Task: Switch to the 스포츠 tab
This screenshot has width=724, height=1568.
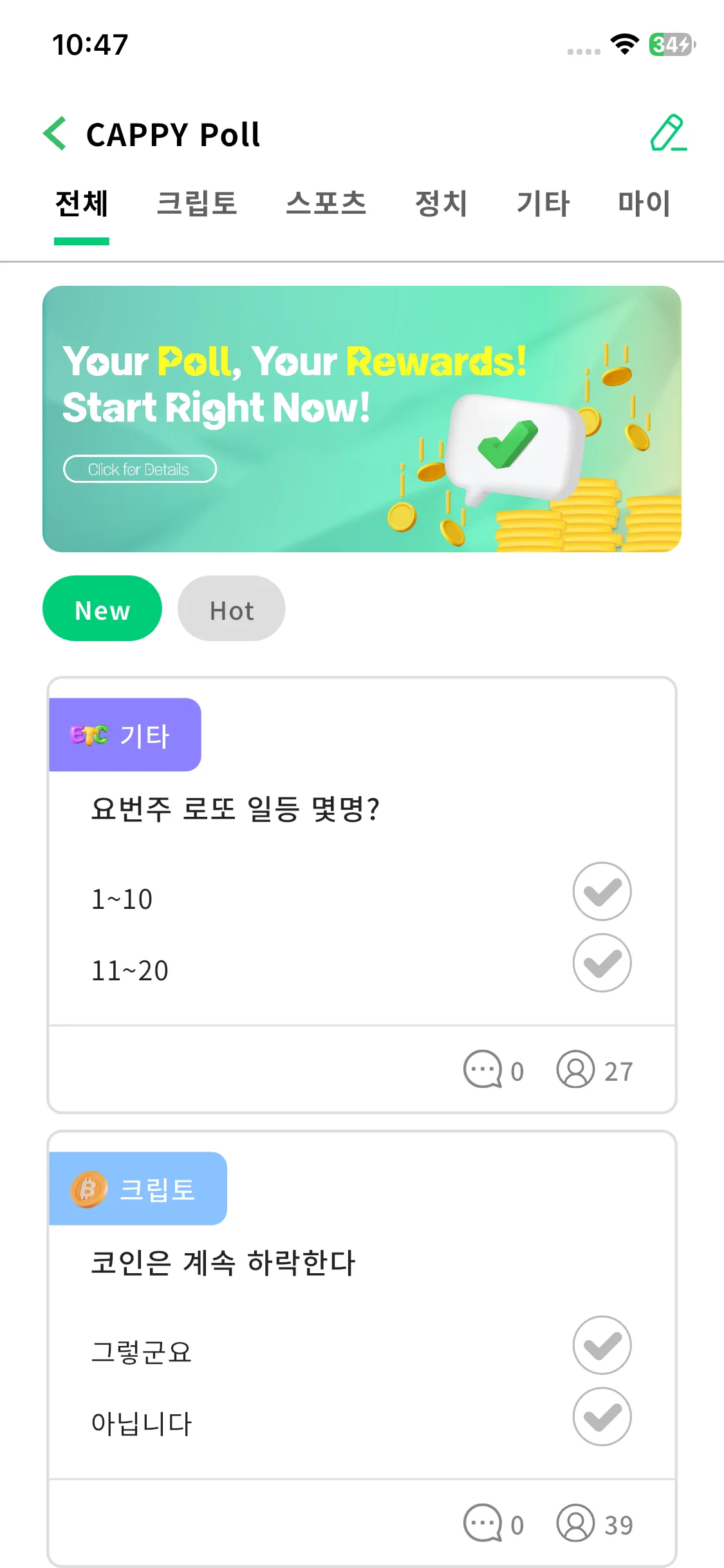Action: click(x=326, y=203)
